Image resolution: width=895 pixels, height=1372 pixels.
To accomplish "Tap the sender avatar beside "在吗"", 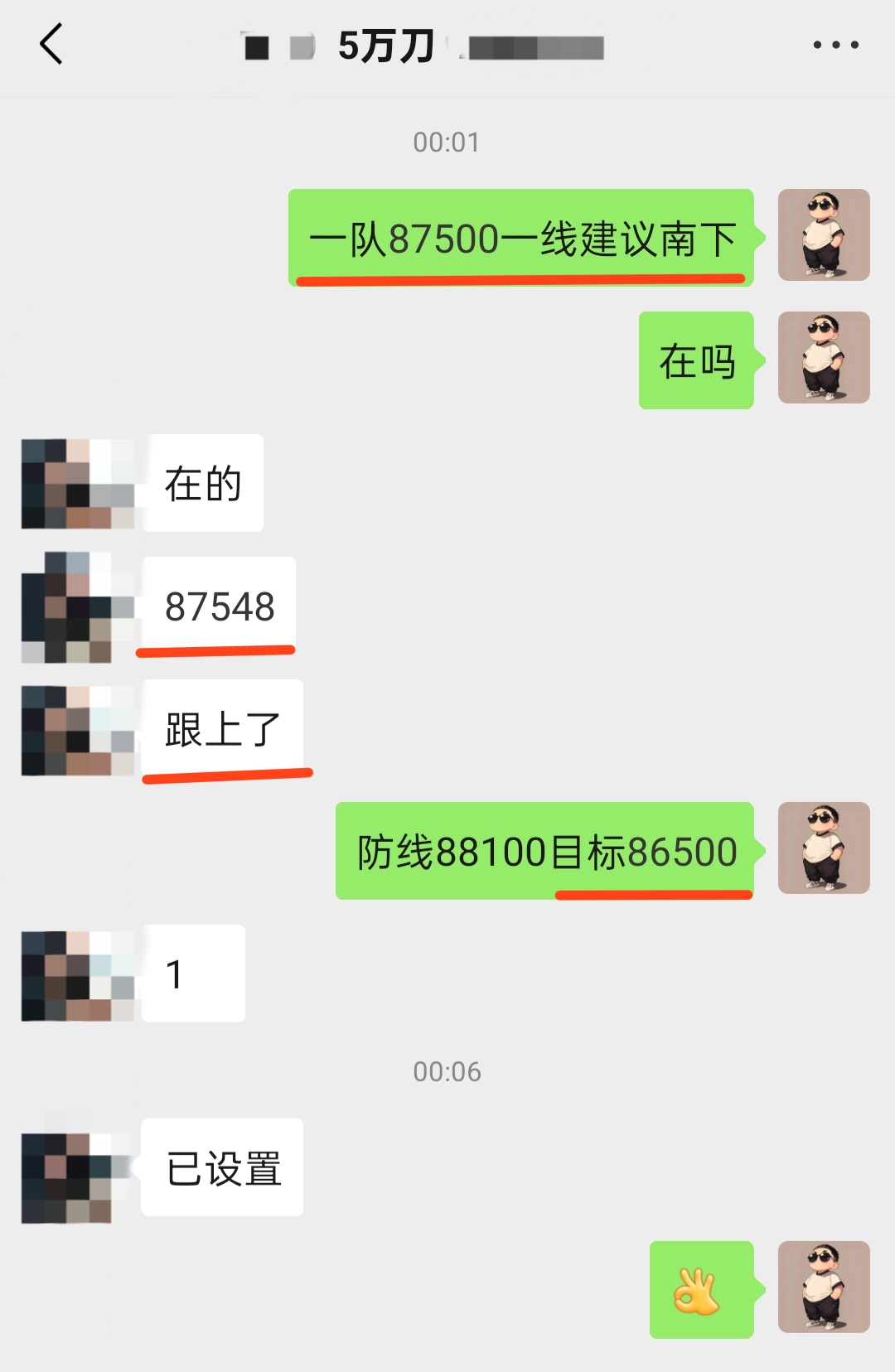I will pos(824,358).
